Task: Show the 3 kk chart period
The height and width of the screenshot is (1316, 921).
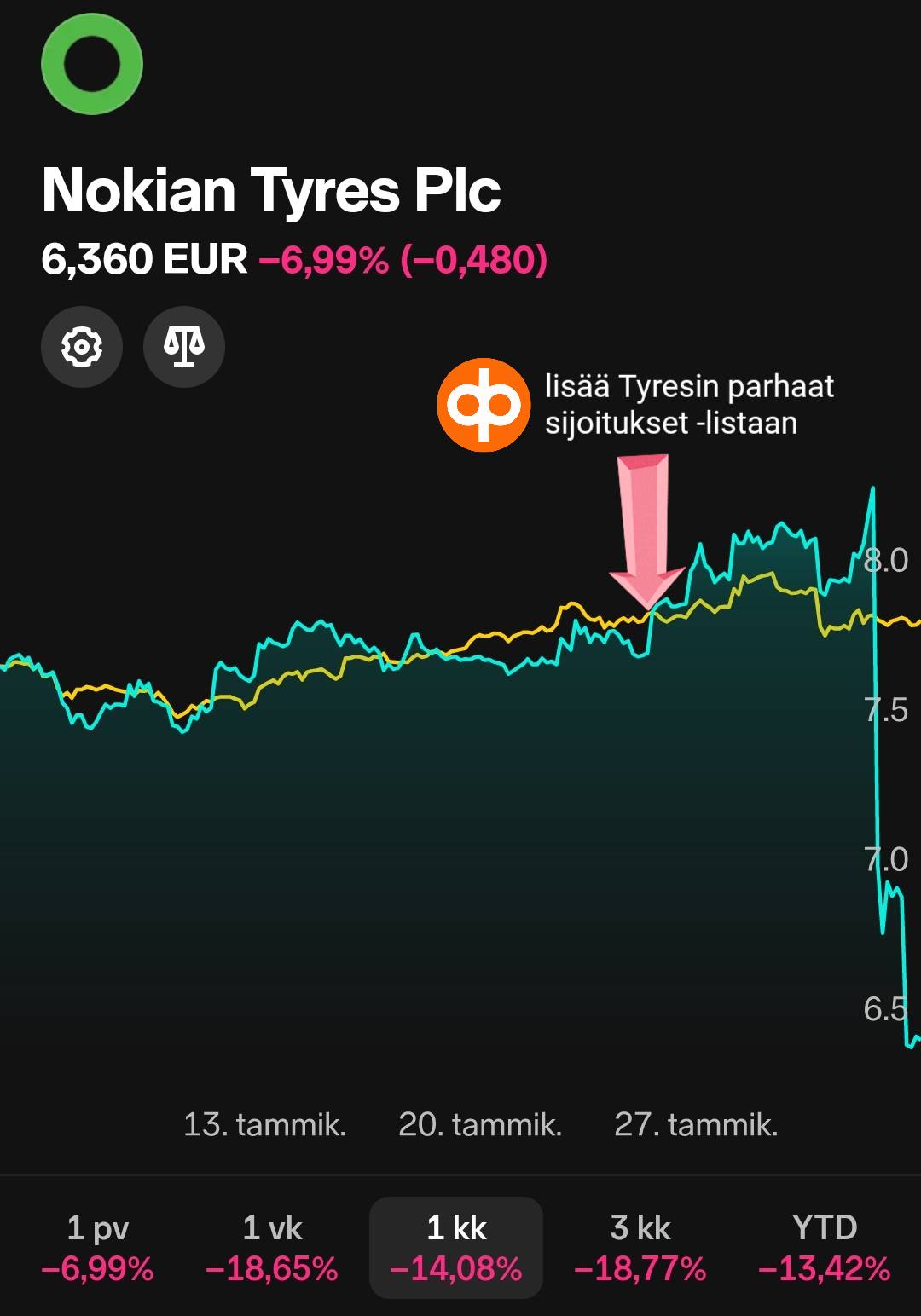Action: coord(640,1247)
